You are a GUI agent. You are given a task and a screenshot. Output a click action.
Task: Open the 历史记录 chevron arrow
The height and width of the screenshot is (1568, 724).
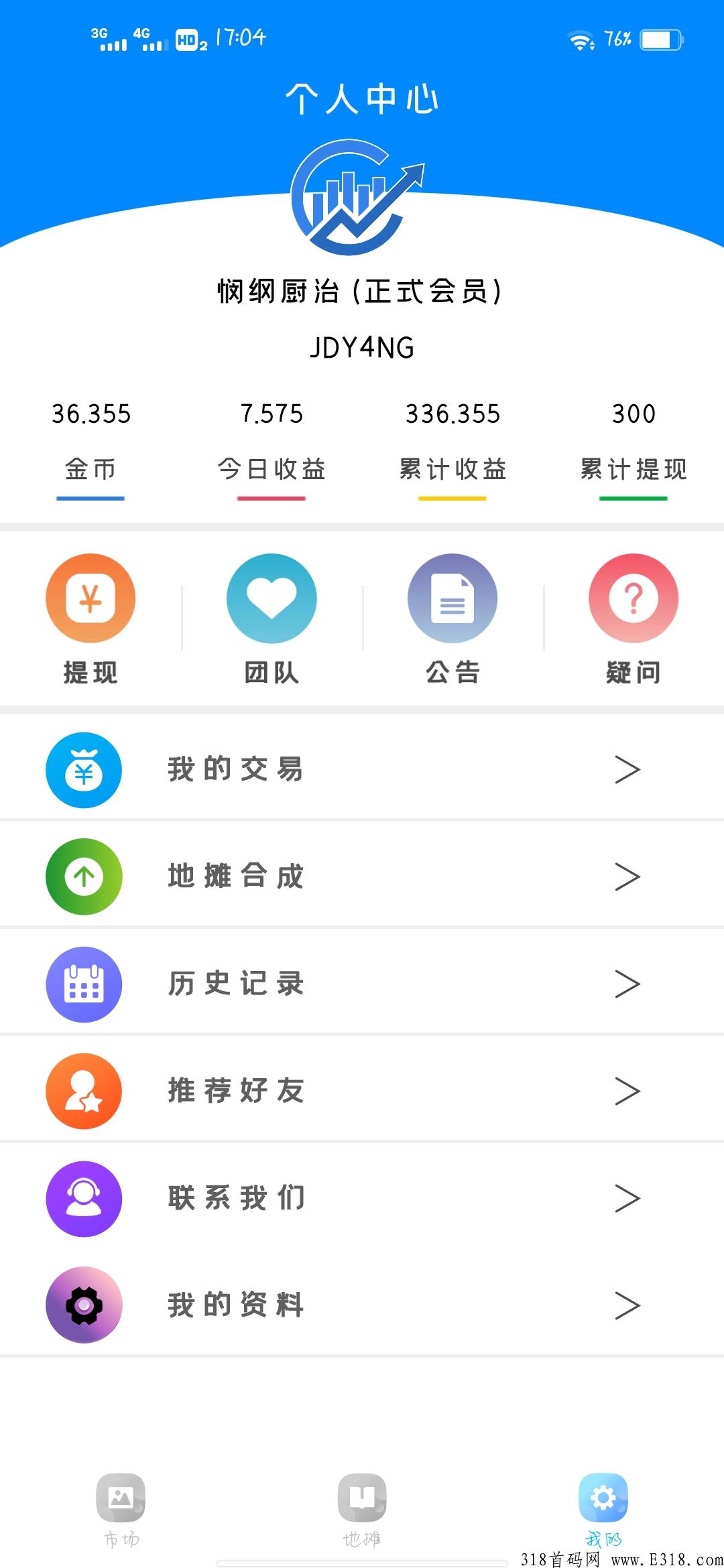628,982
